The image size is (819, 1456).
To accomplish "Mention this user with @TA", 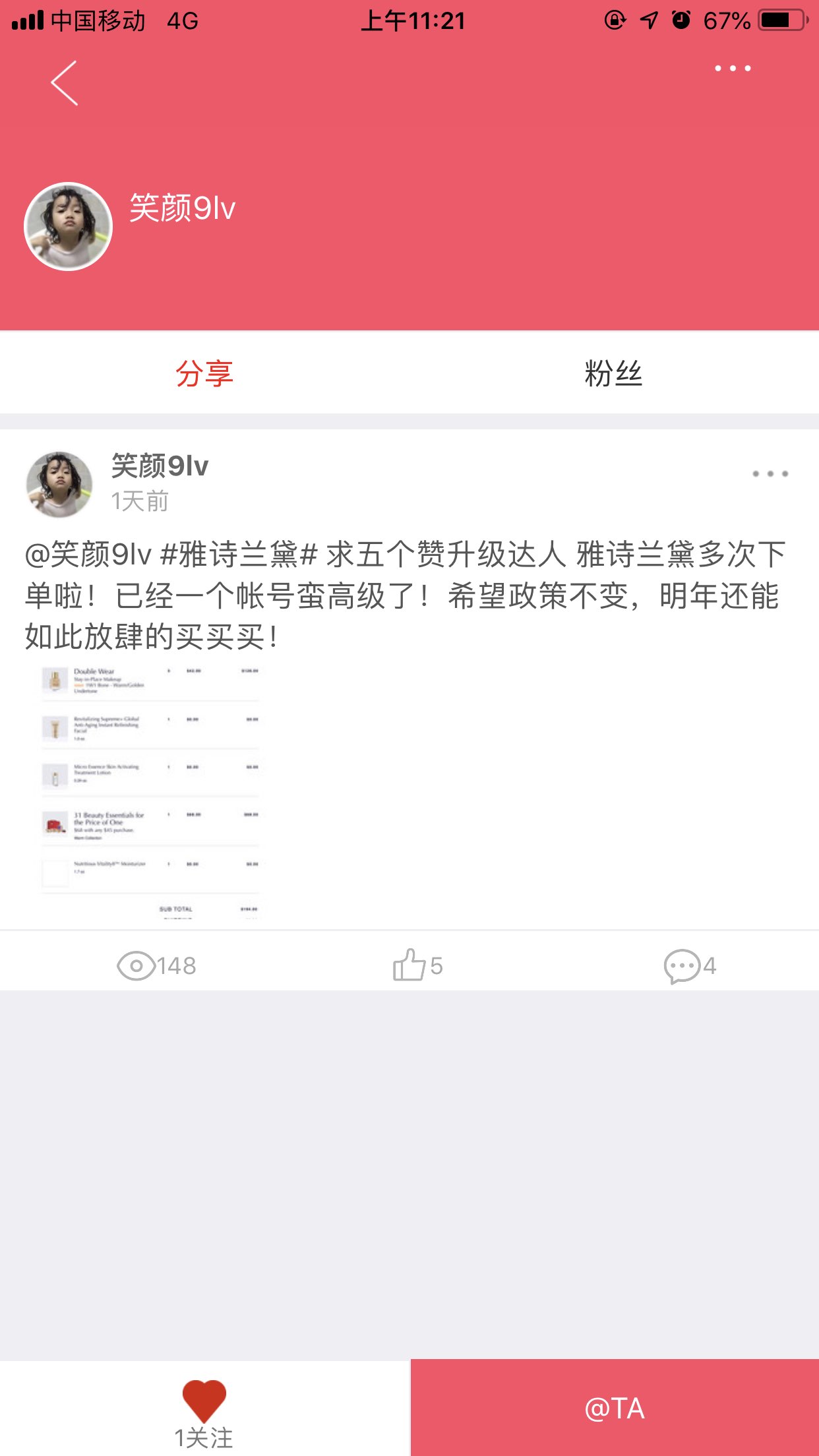I will pyautogui.click(x=615, y=1408).
